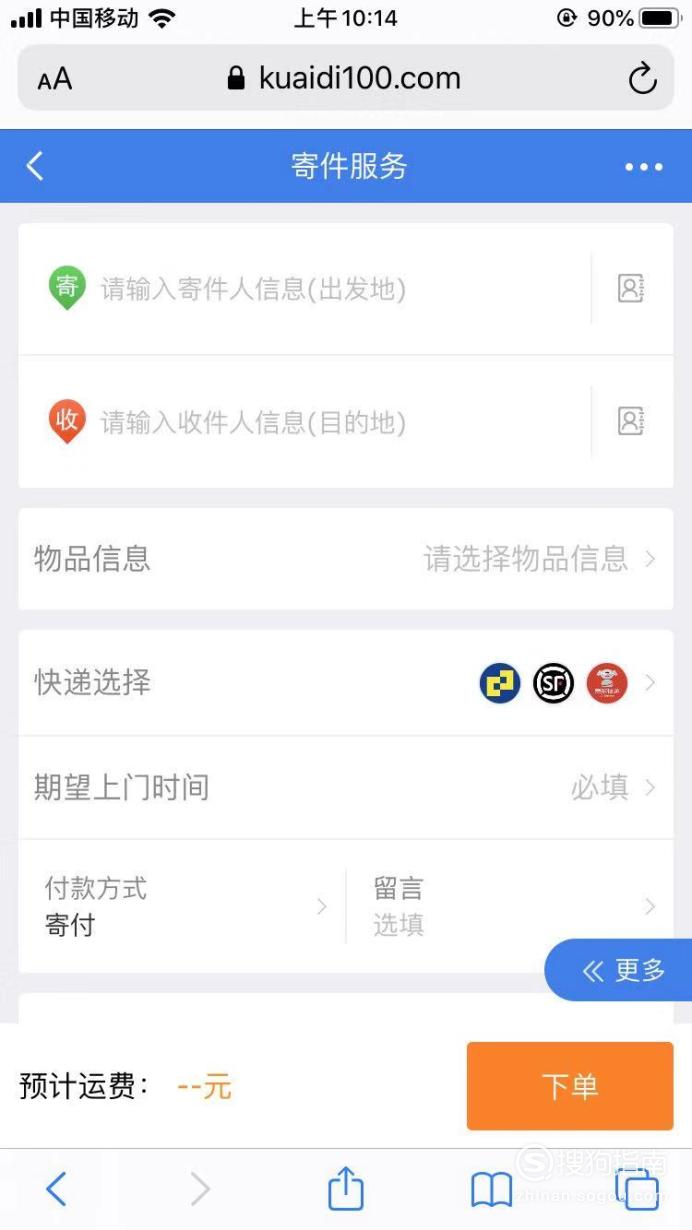
Task: Tap 下单 to place the order
Action: pos(570,1086)
